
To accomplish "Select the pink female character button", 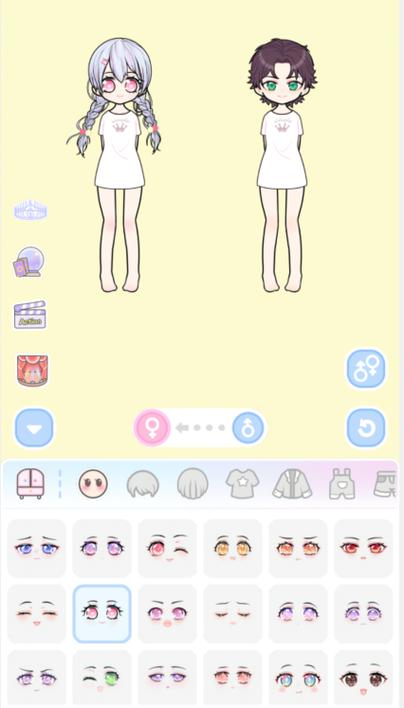I will 152,427.
